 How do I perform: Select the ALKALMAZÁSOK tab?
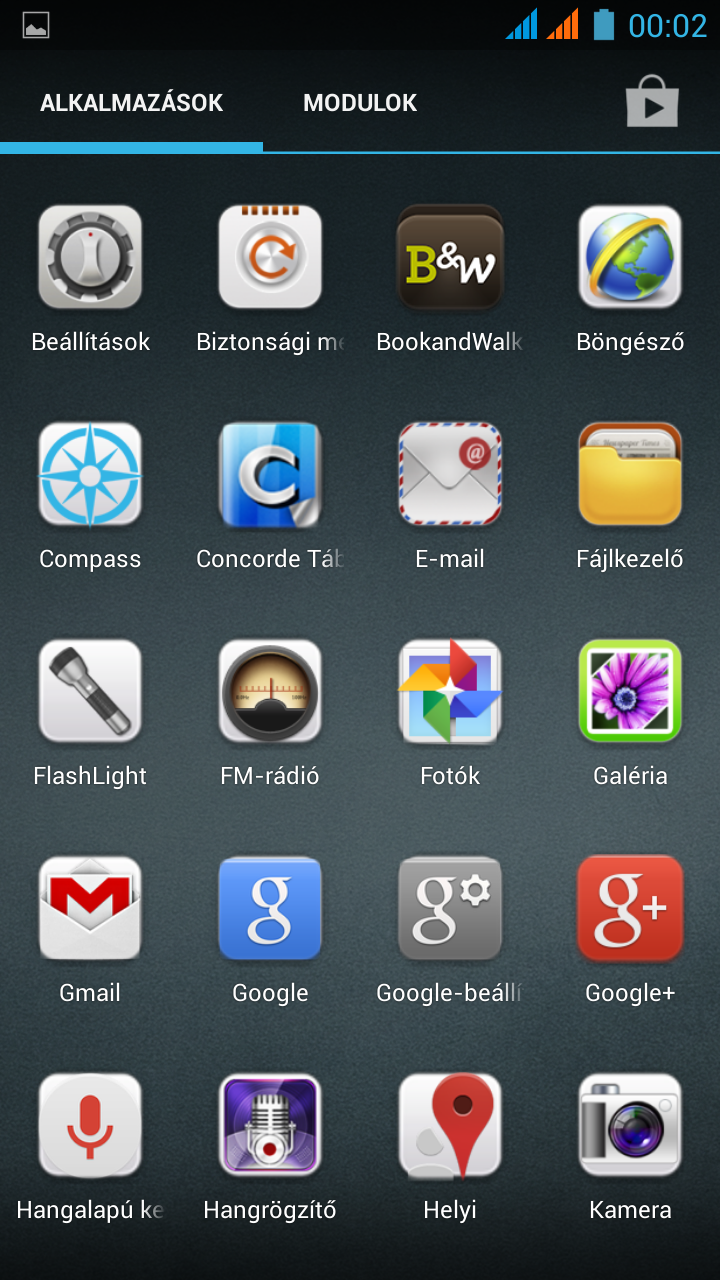click(131, 103)
